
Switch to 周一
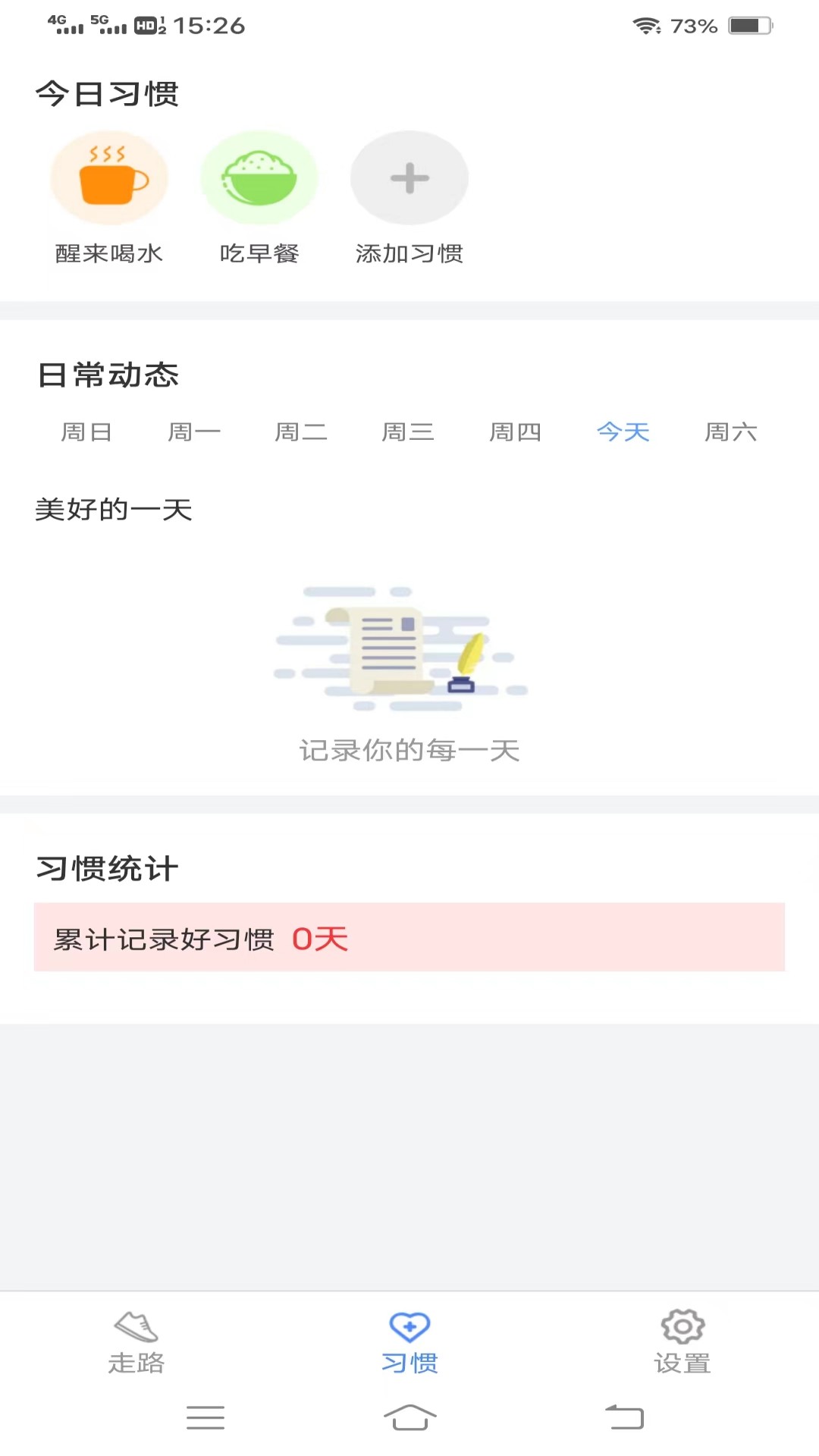coord(194,432)
